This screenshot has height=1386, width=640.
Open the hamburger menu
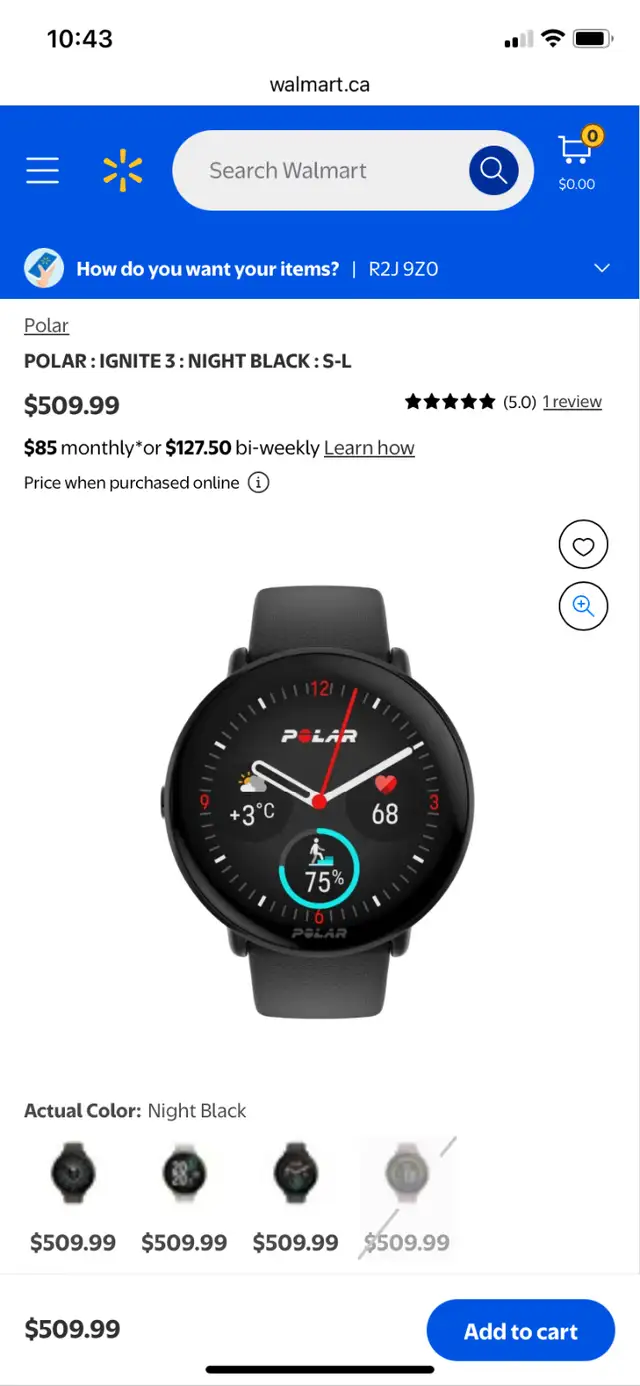(42, 170)
